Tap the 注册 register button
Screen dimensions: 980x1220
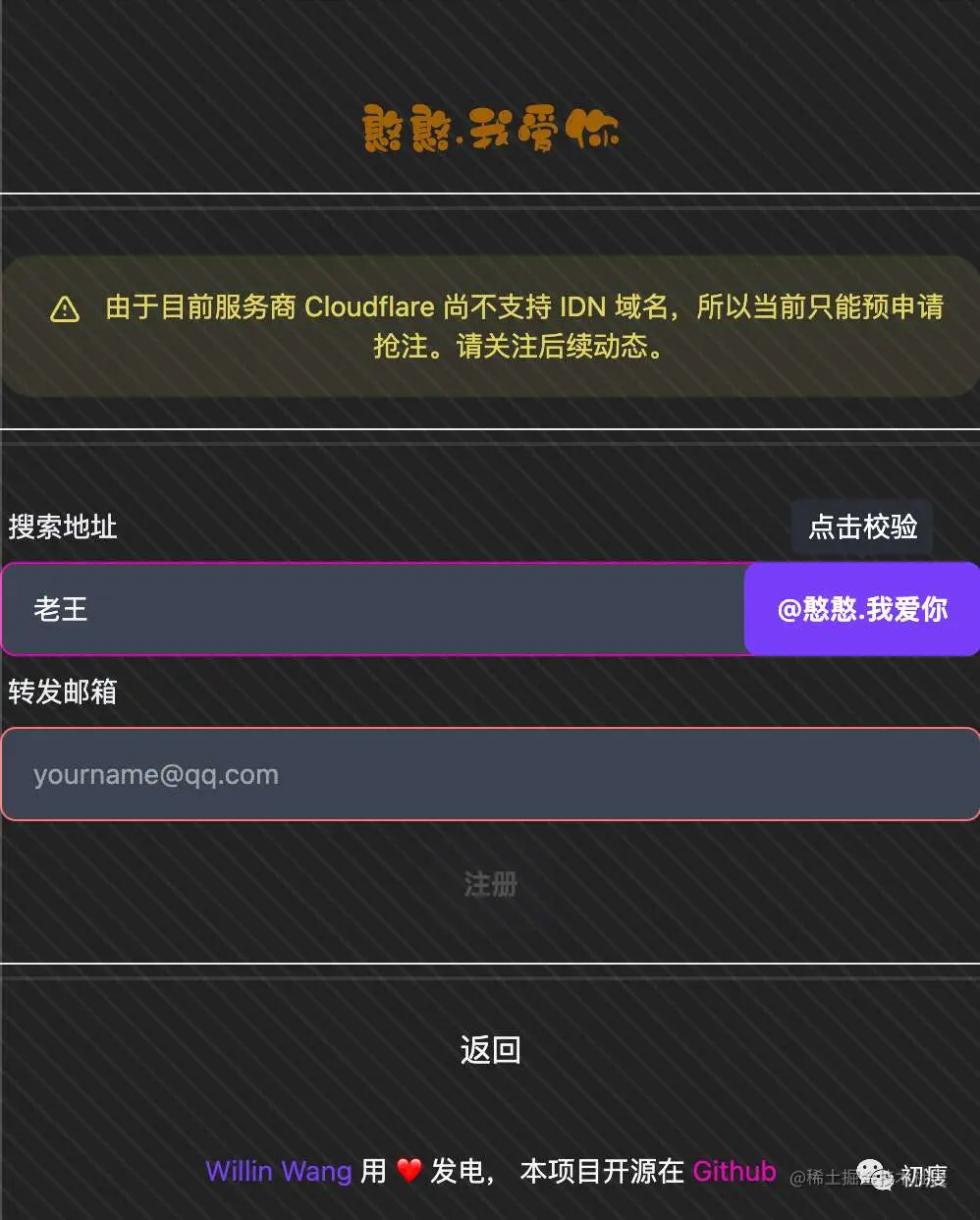489,884
